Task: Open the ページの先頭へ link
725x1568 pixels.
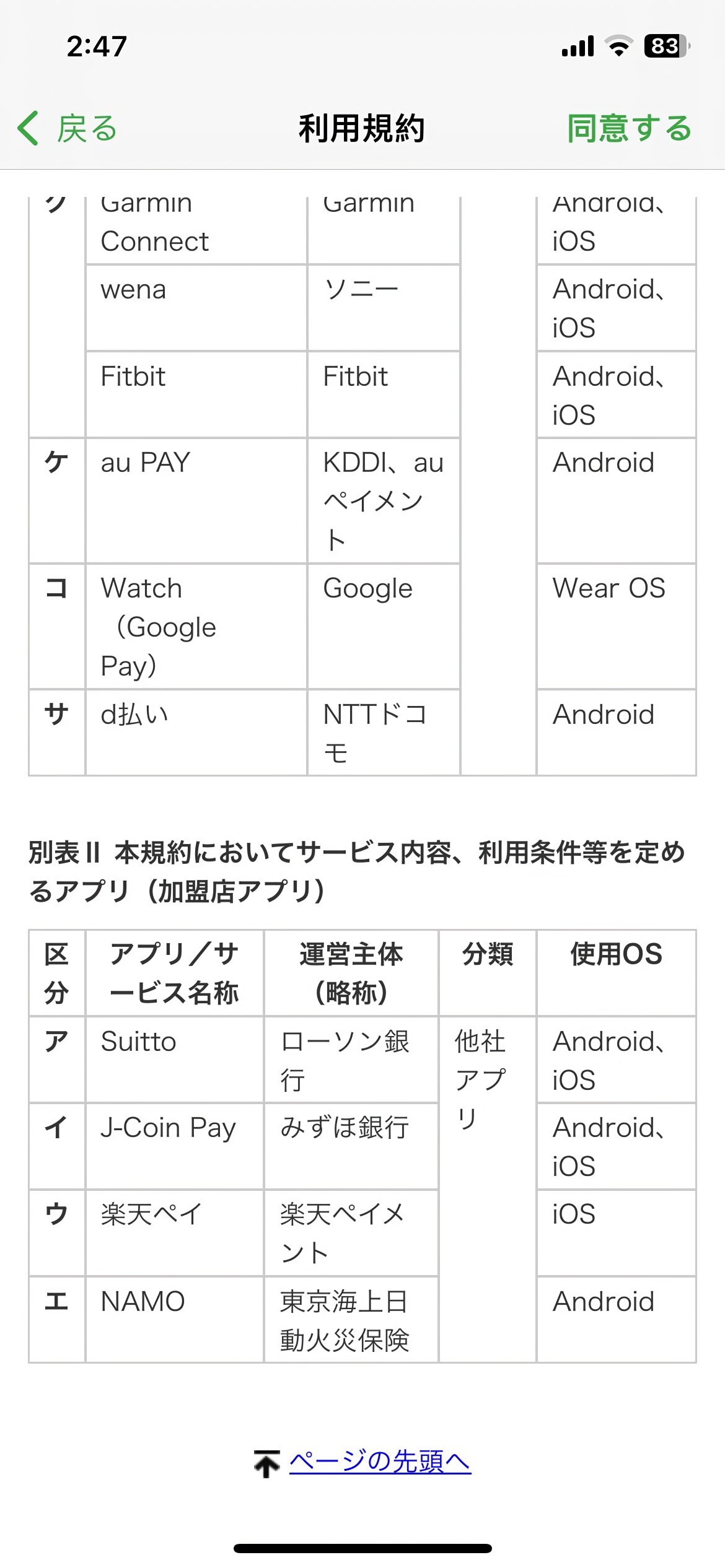Action: pyautogui.click(x=379, y=1462)
